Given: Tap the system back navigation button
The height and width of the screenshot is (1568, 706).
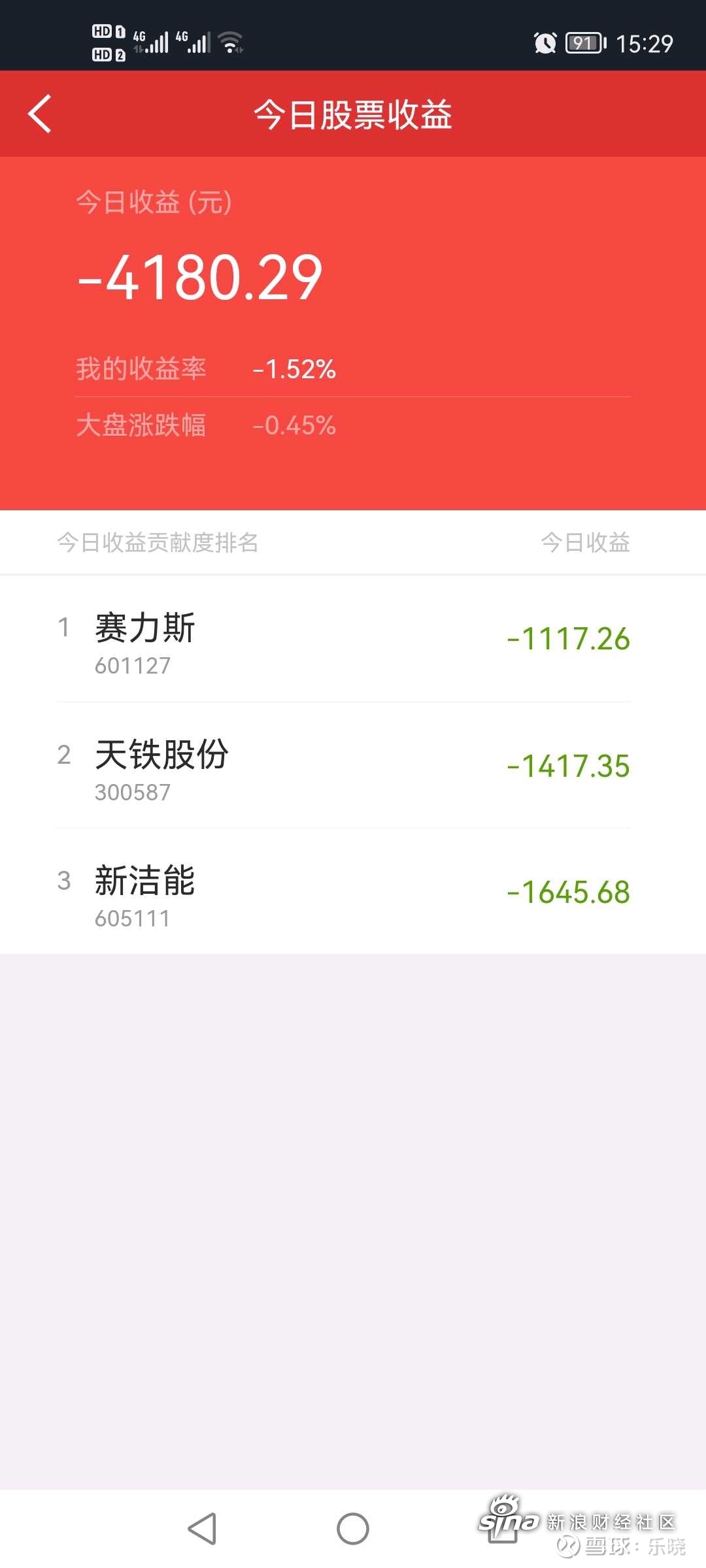Looking at the screenshot, I should (x=202, y=1529).
